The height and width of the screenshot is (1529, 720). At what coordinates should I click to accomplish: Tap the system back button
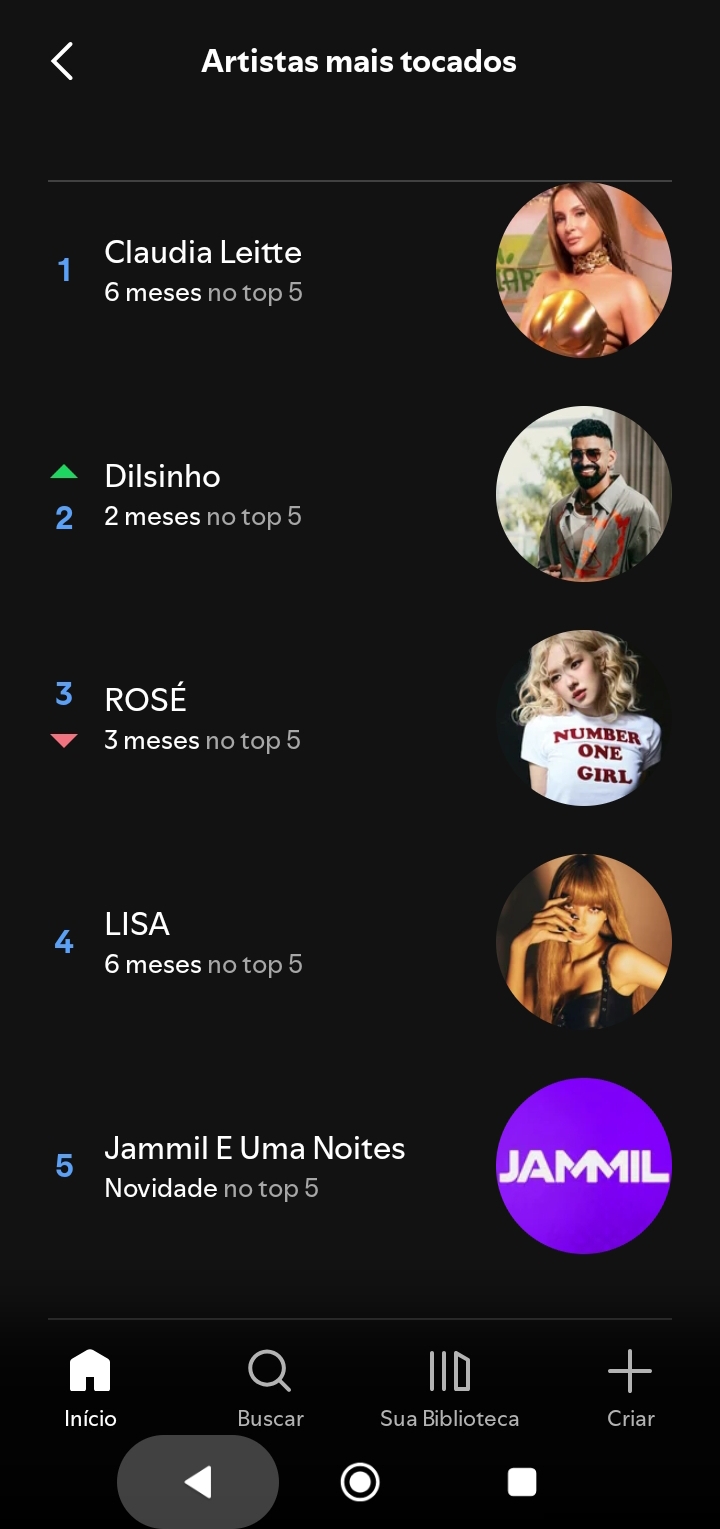coord(198,1482)
